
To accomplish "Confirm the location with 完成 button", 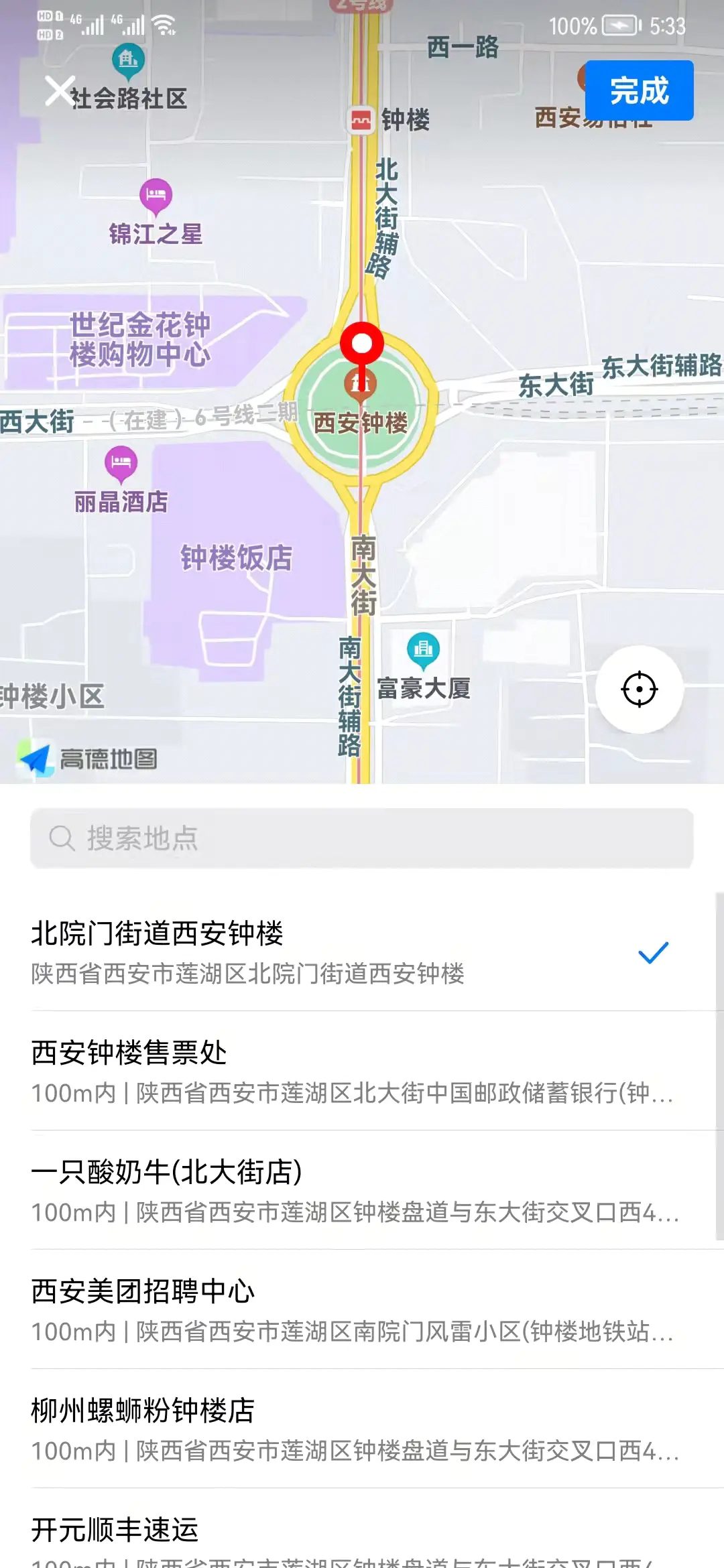I will 639,90.
